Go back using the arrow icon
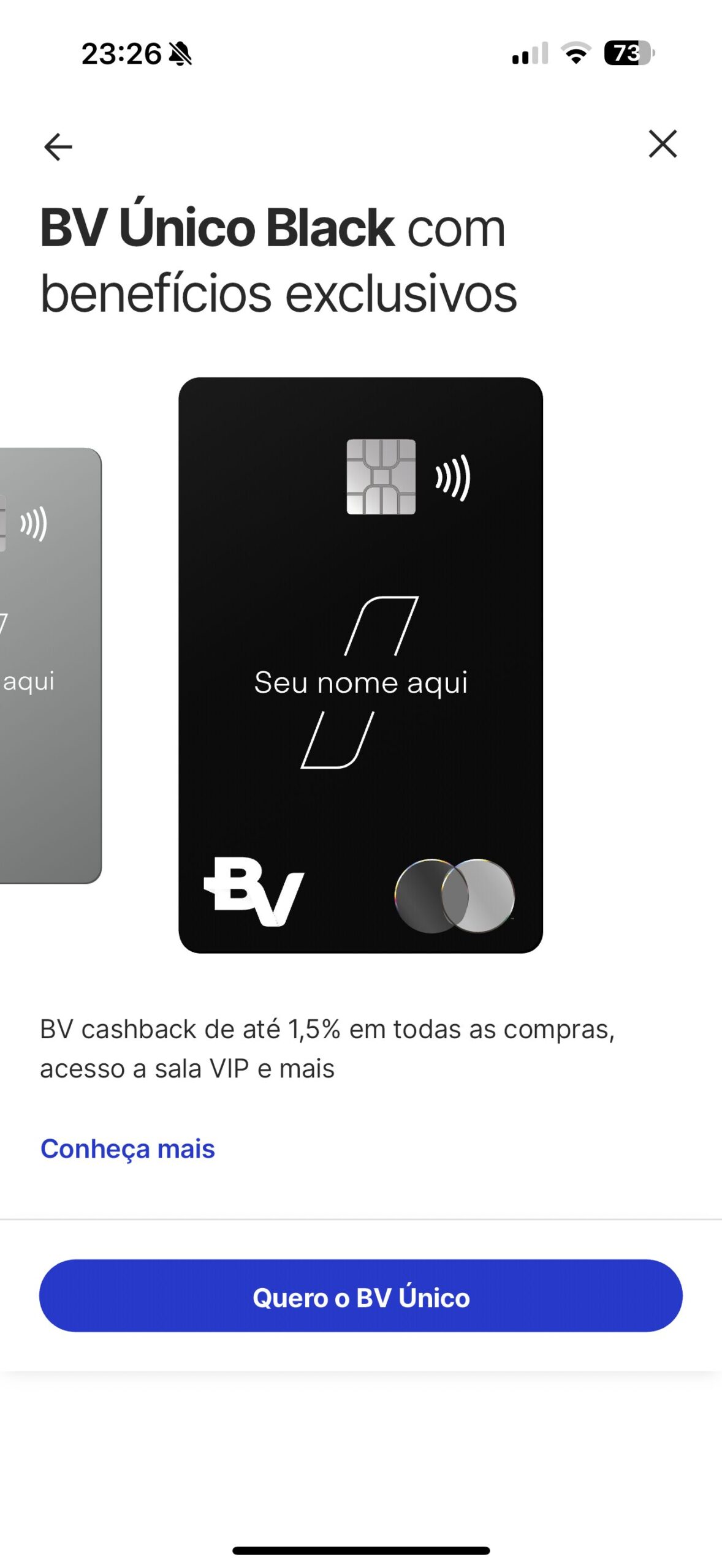722x1568 pixels. pos(58,147)
